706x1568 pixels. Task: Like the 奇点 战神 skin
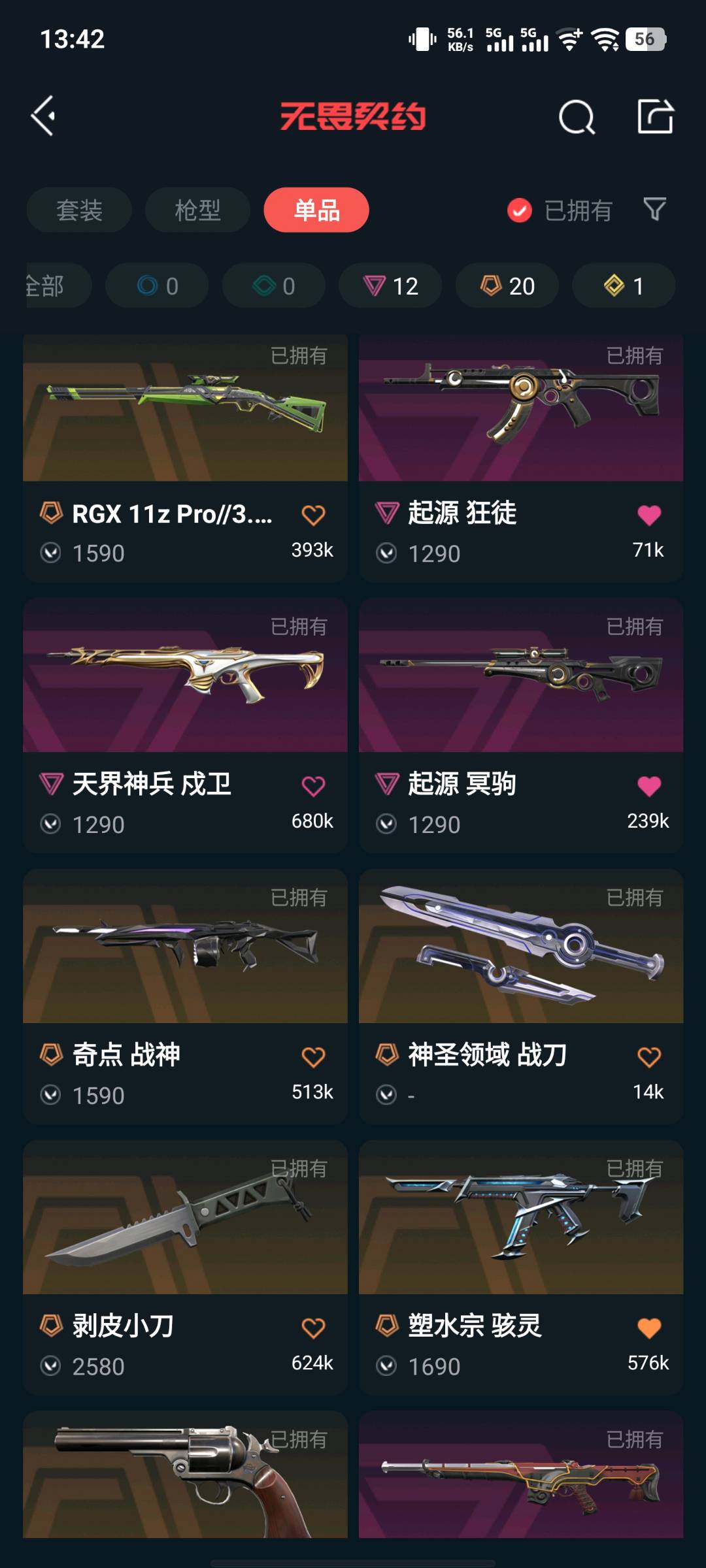[313, 1057]
